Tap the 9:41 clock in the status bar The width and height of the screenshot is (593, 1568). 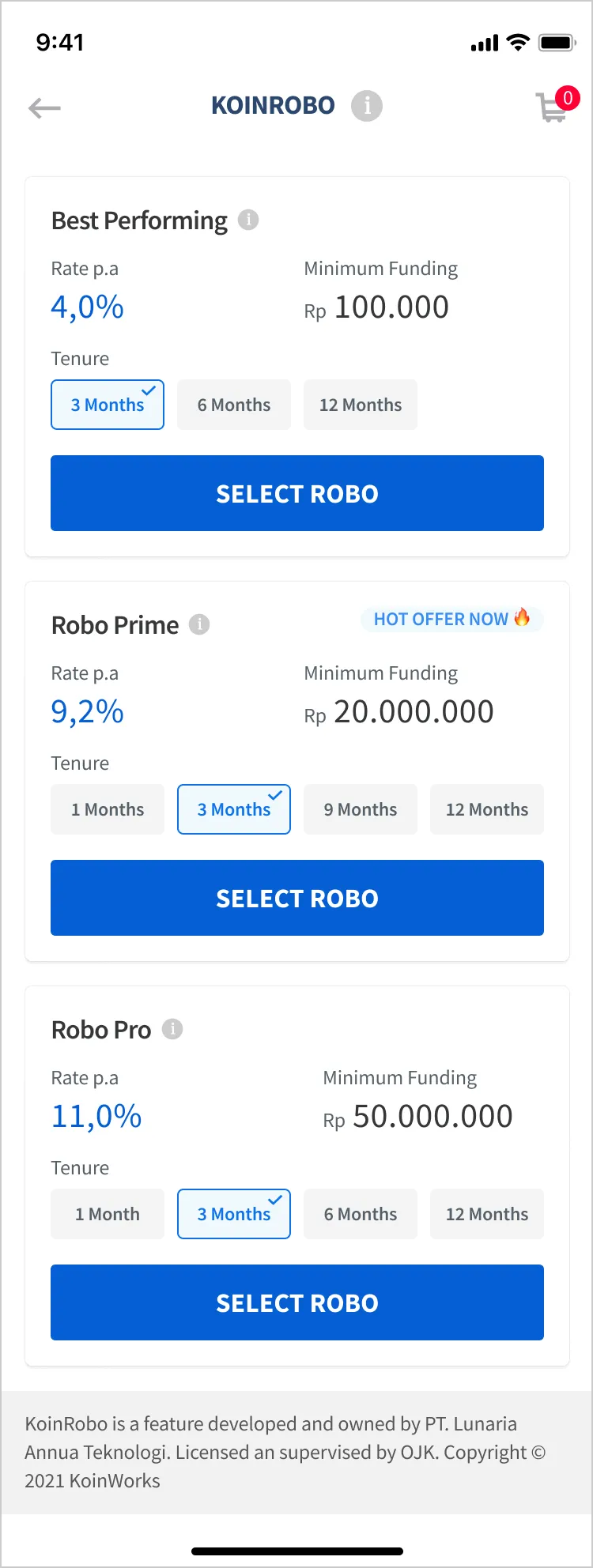[61, 43]
